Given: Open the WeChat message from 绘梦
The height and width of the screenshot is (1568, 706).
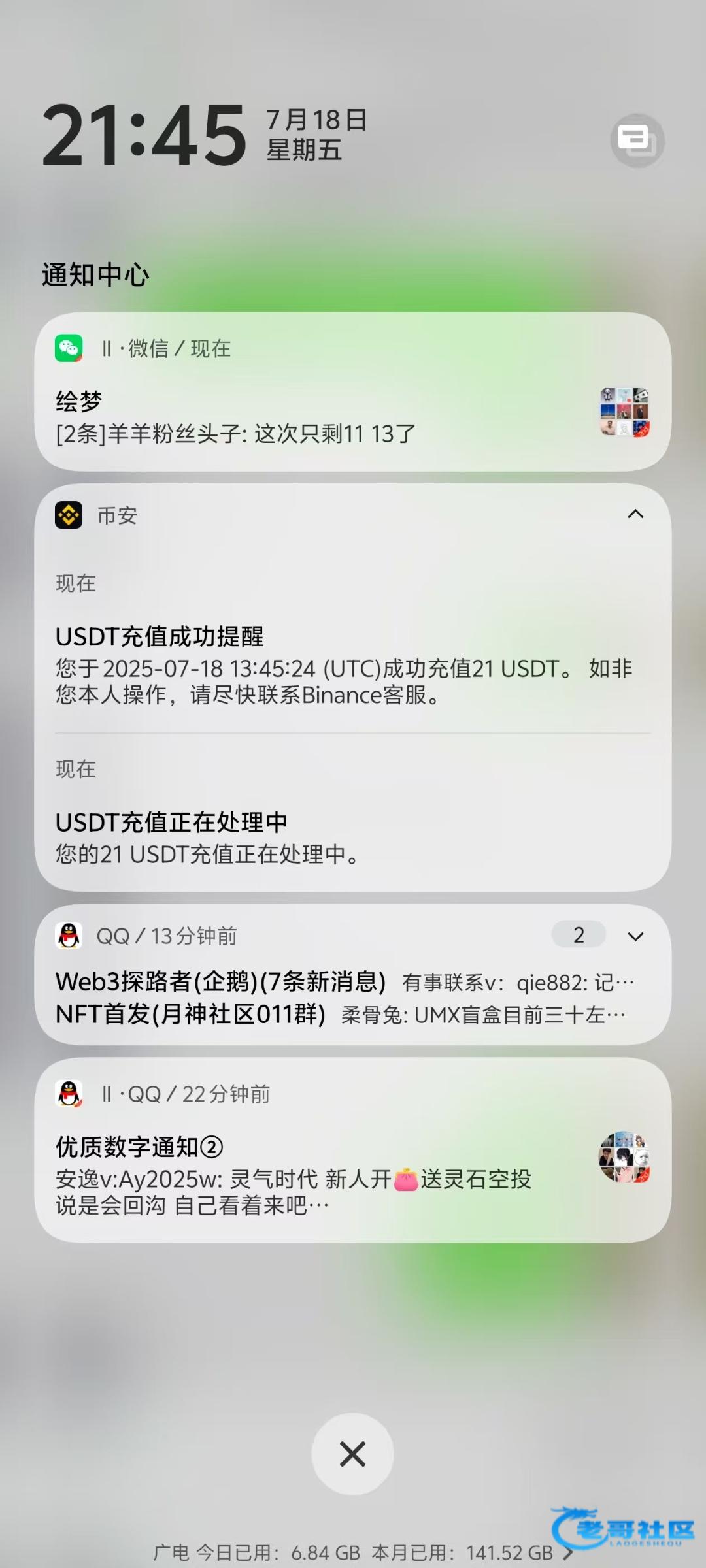Looking at the screenshot, I should click(327, 417).
